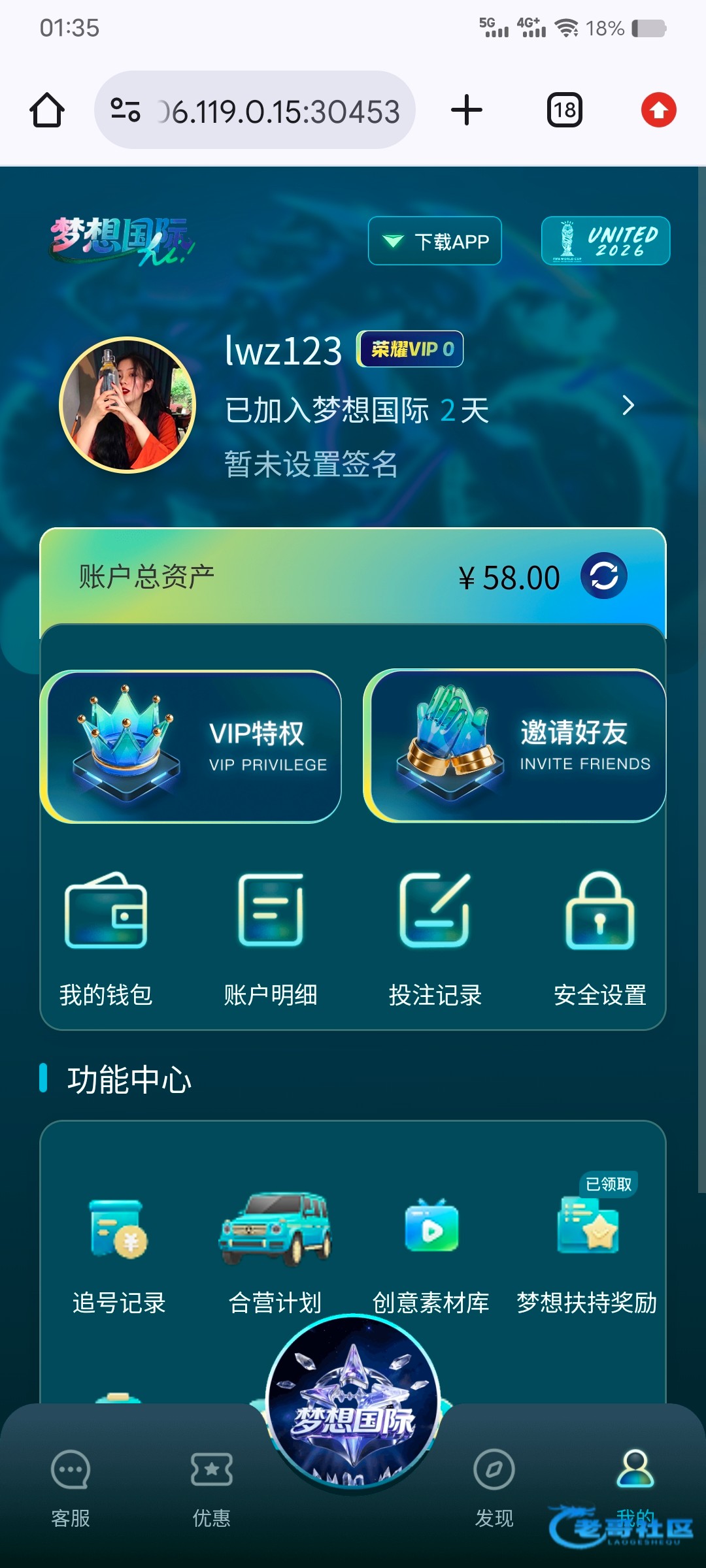Open 我的钱包 wallet

pos(106,939)
